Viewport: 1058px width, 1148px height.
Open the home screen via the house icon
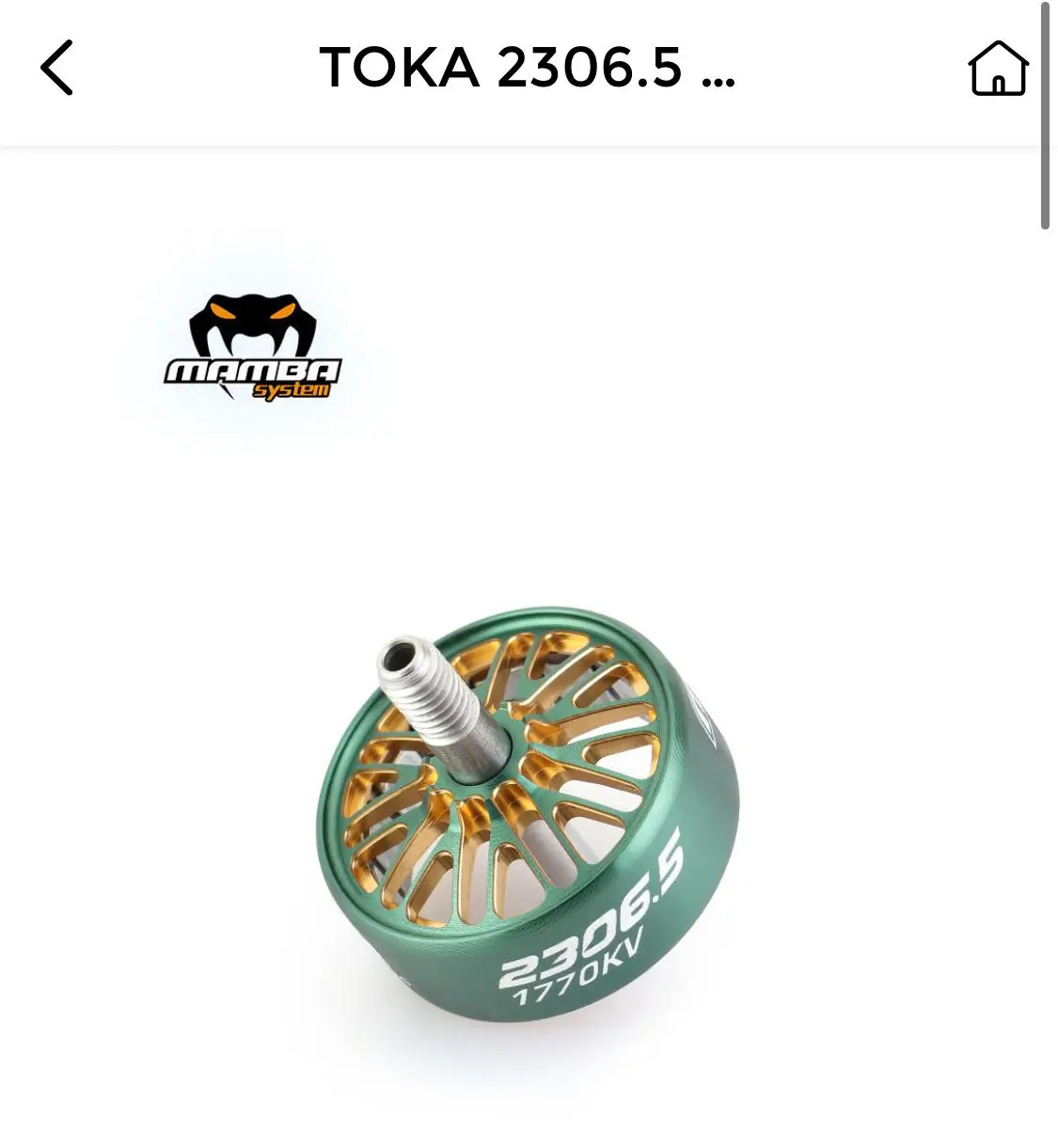click(x=1000, y=68)
